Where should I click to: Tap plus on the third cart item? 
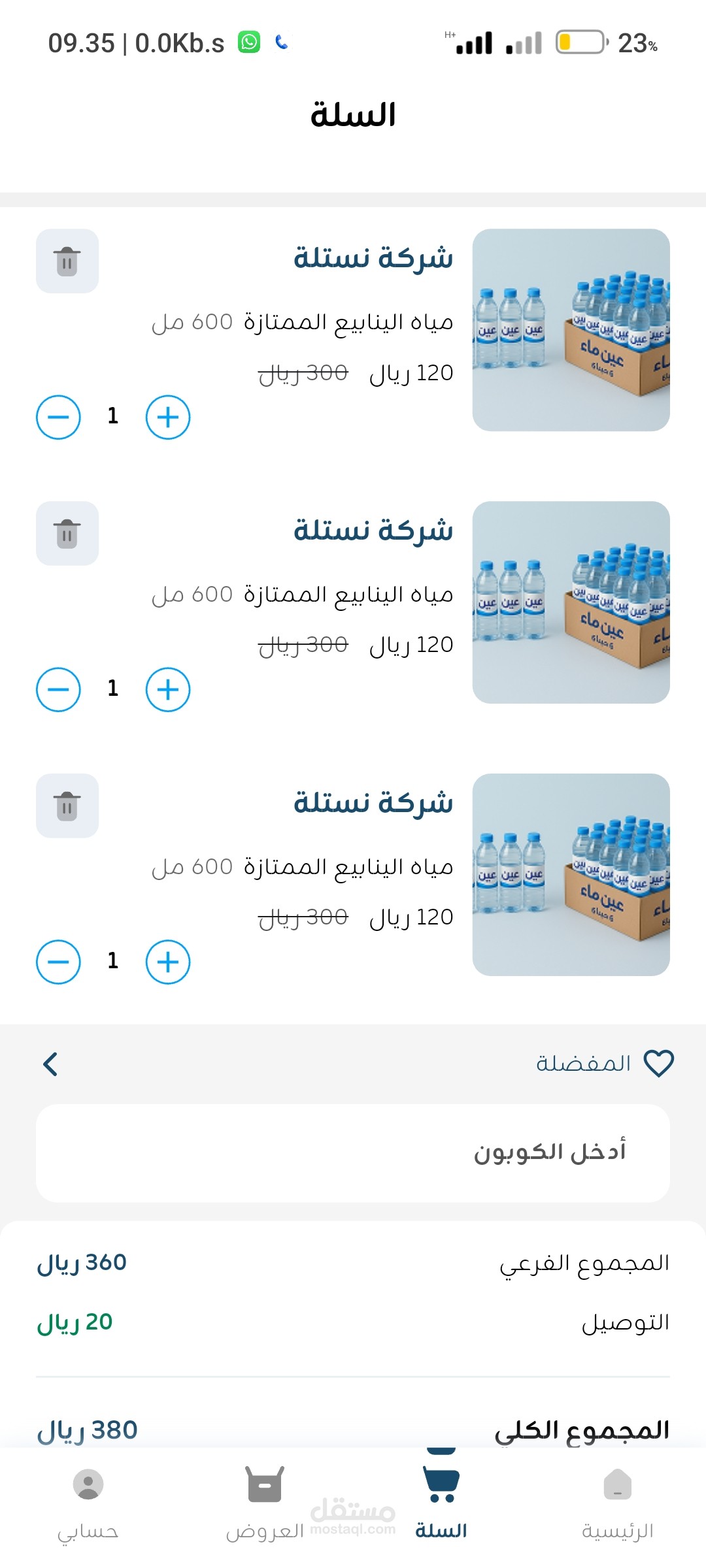(x=168, y=962)
